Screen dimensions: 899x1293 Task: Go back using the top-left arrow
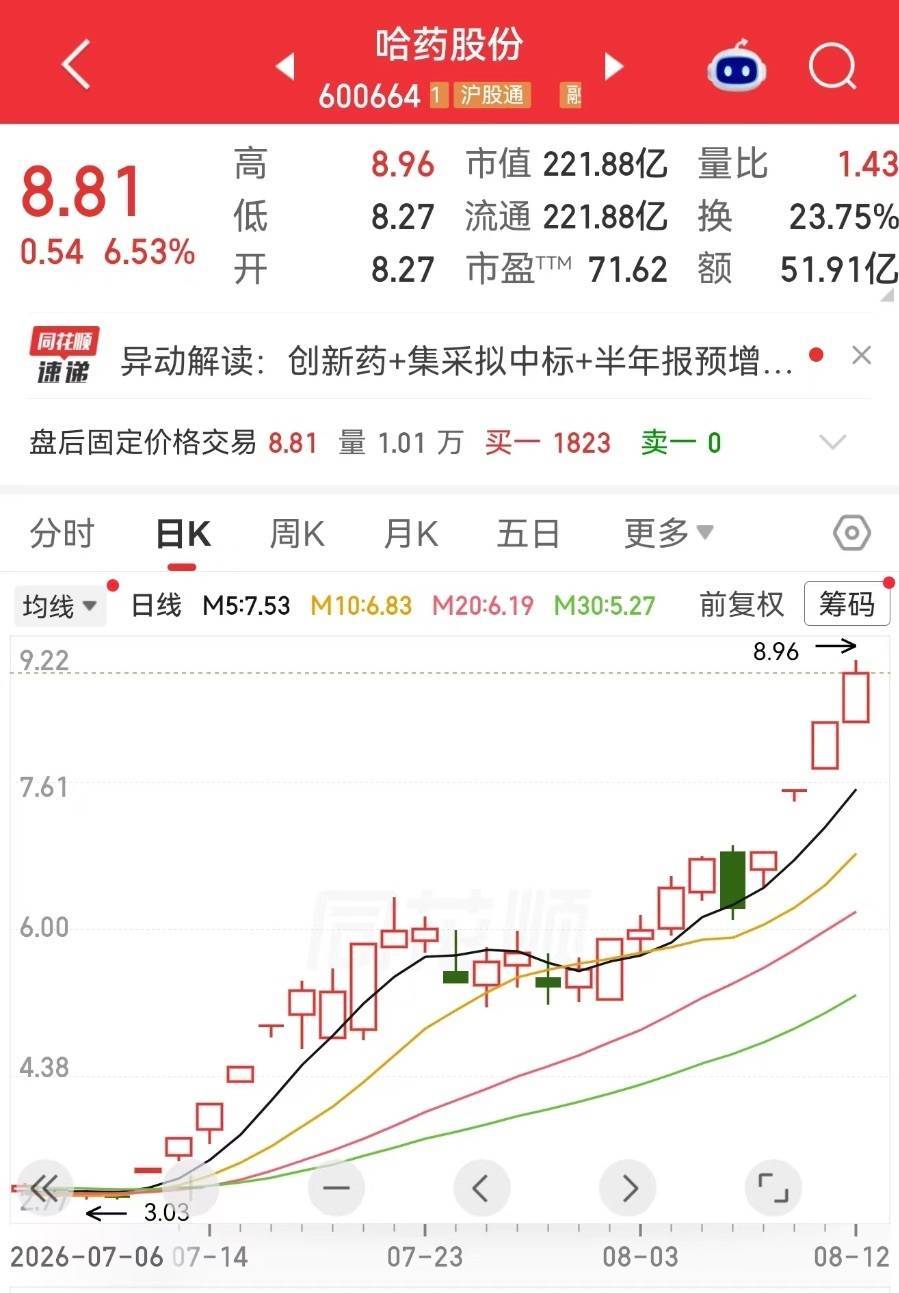(x=76, y=65)
